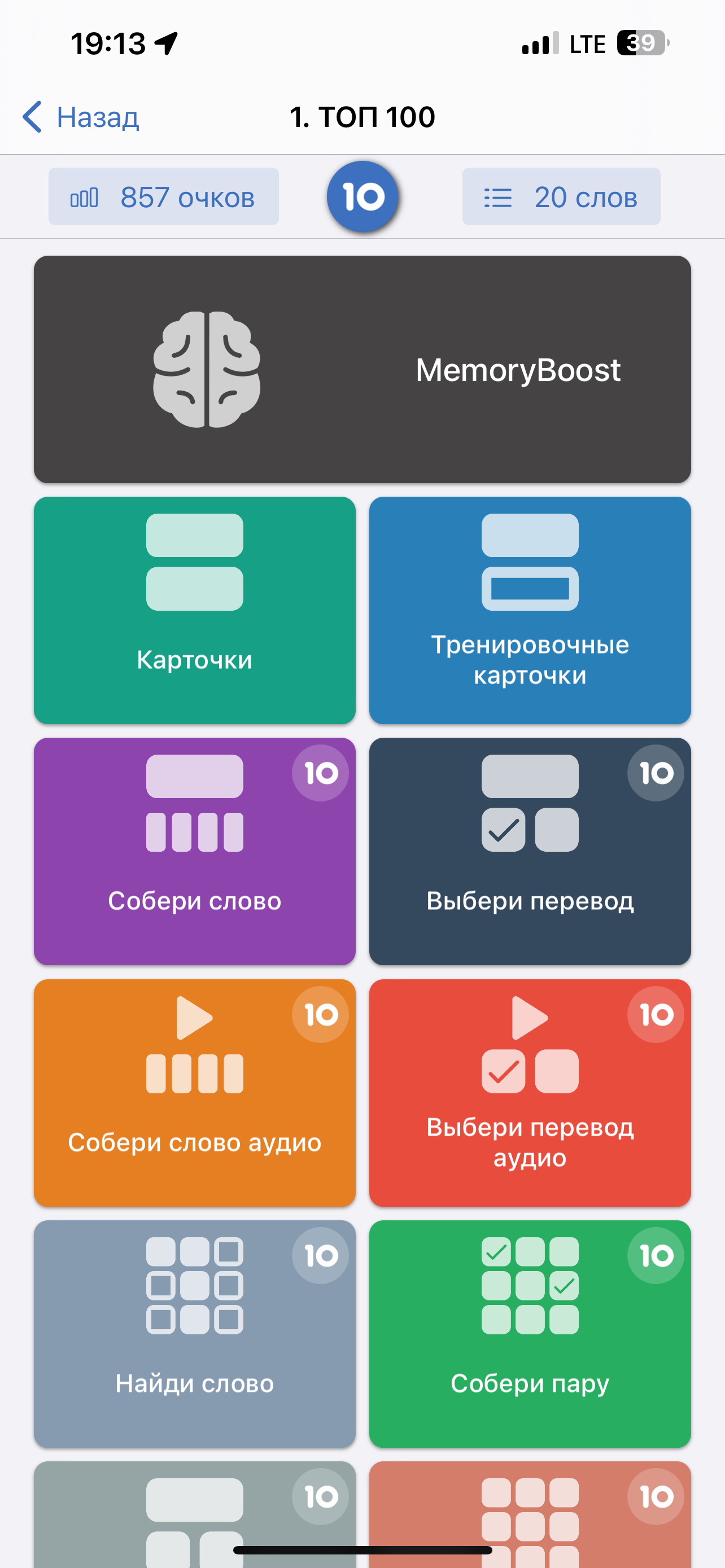725x1568 pixels.
Task: Start the Собери слово game
Action: point(194,851)
